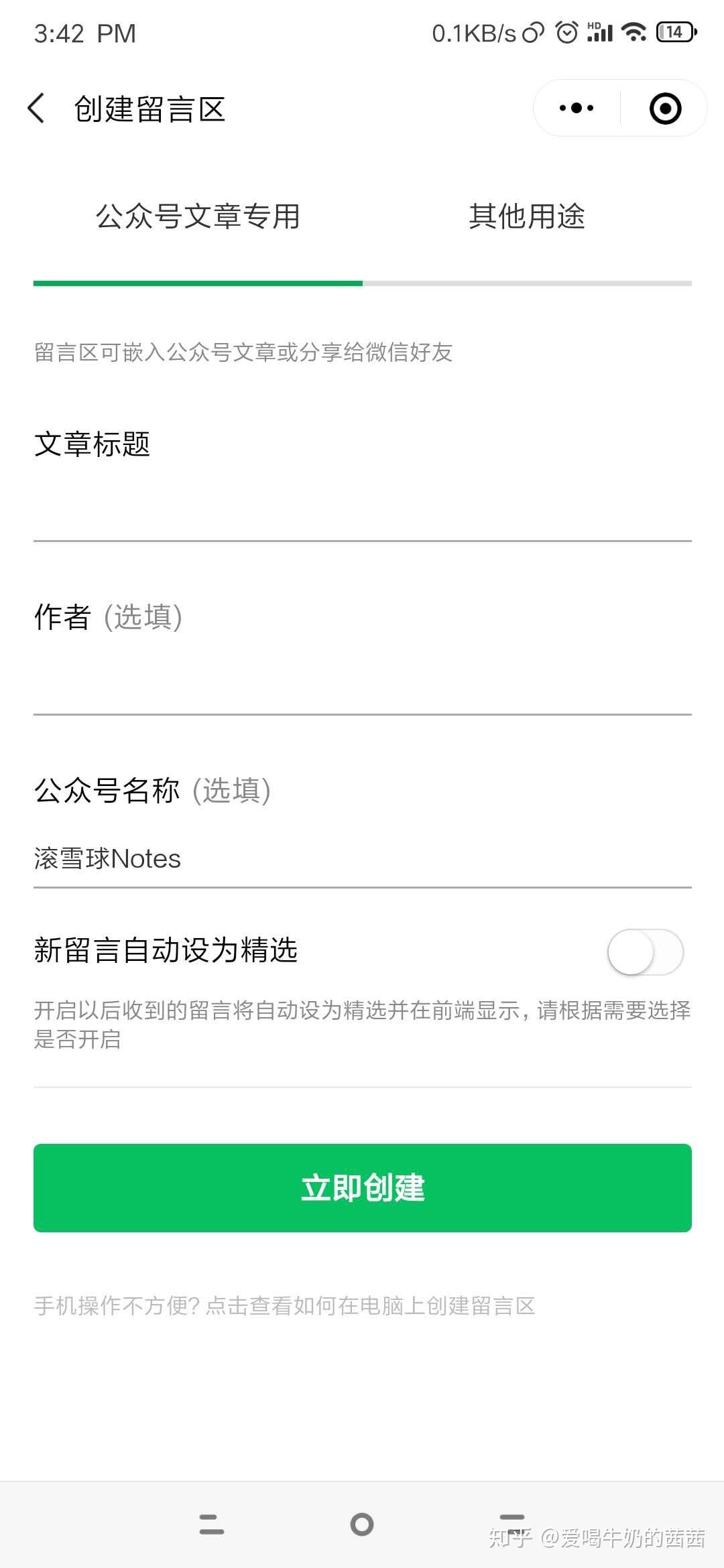Viewport: 724px width, 1568px height.
Task: Tap the 立即创建 button
Action: pos(362,1187)
